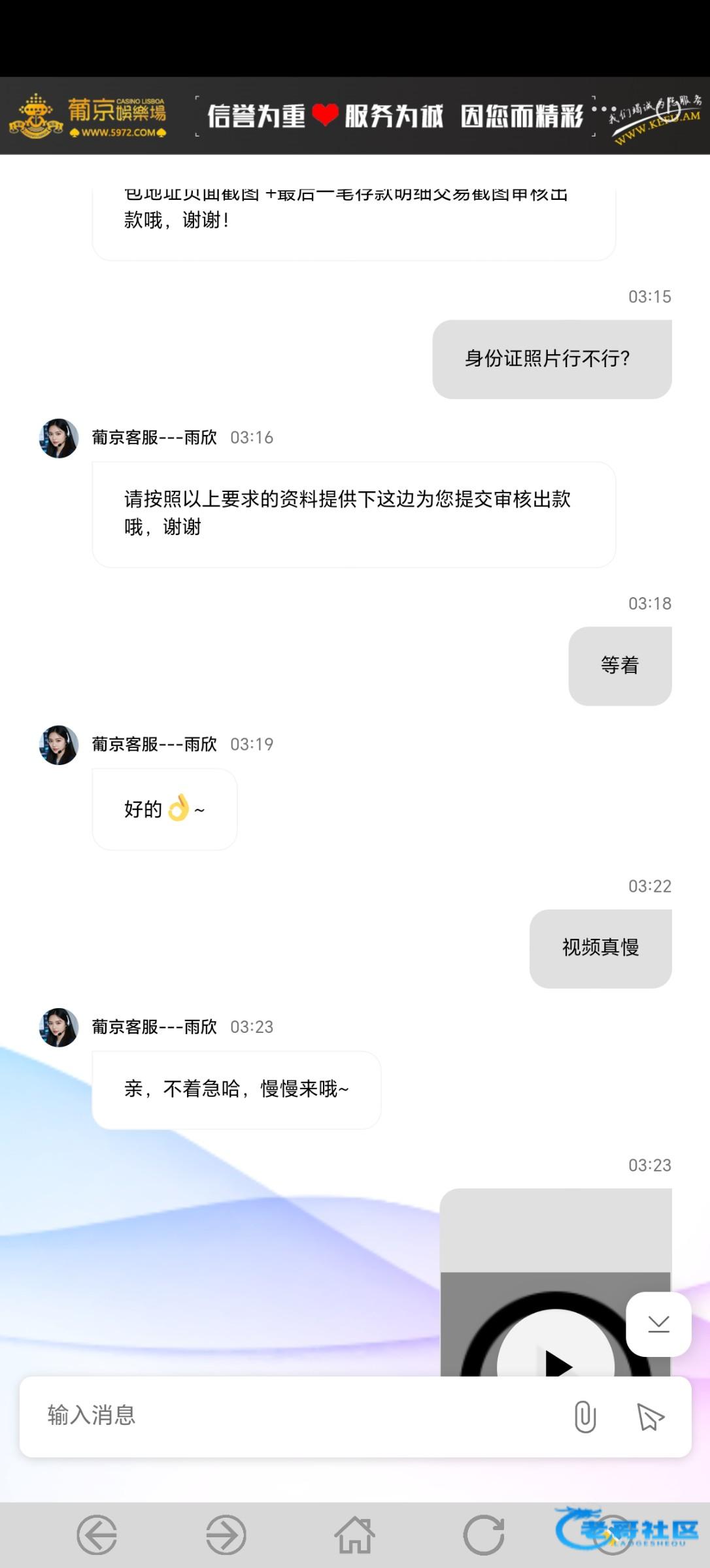Go forward to the next page
Screen dimensions: 710x1568
tap(226, 1534)
